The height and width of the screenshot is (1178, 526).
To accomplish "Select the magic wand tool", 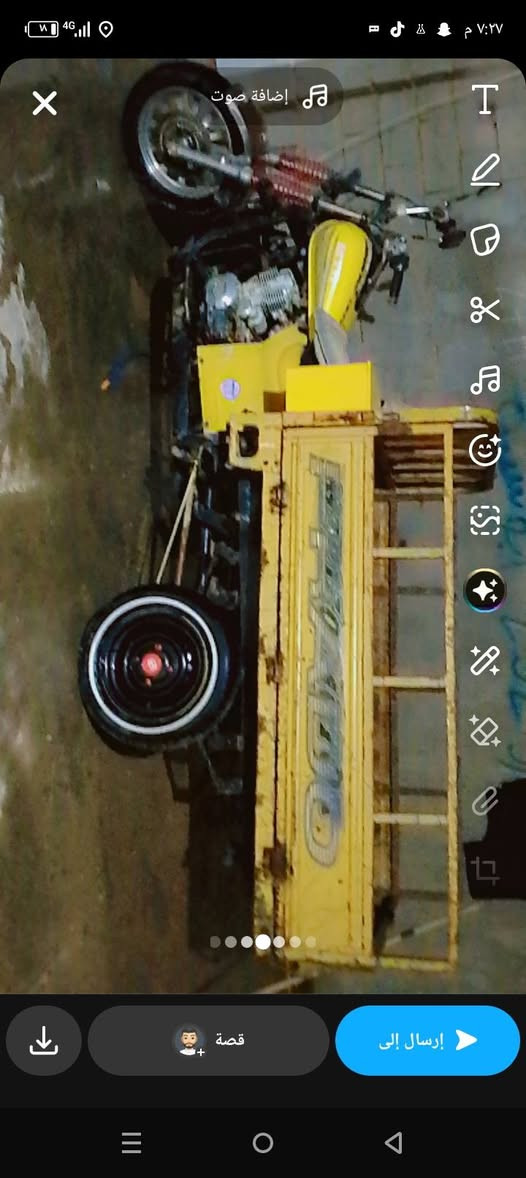I will 485,660.
